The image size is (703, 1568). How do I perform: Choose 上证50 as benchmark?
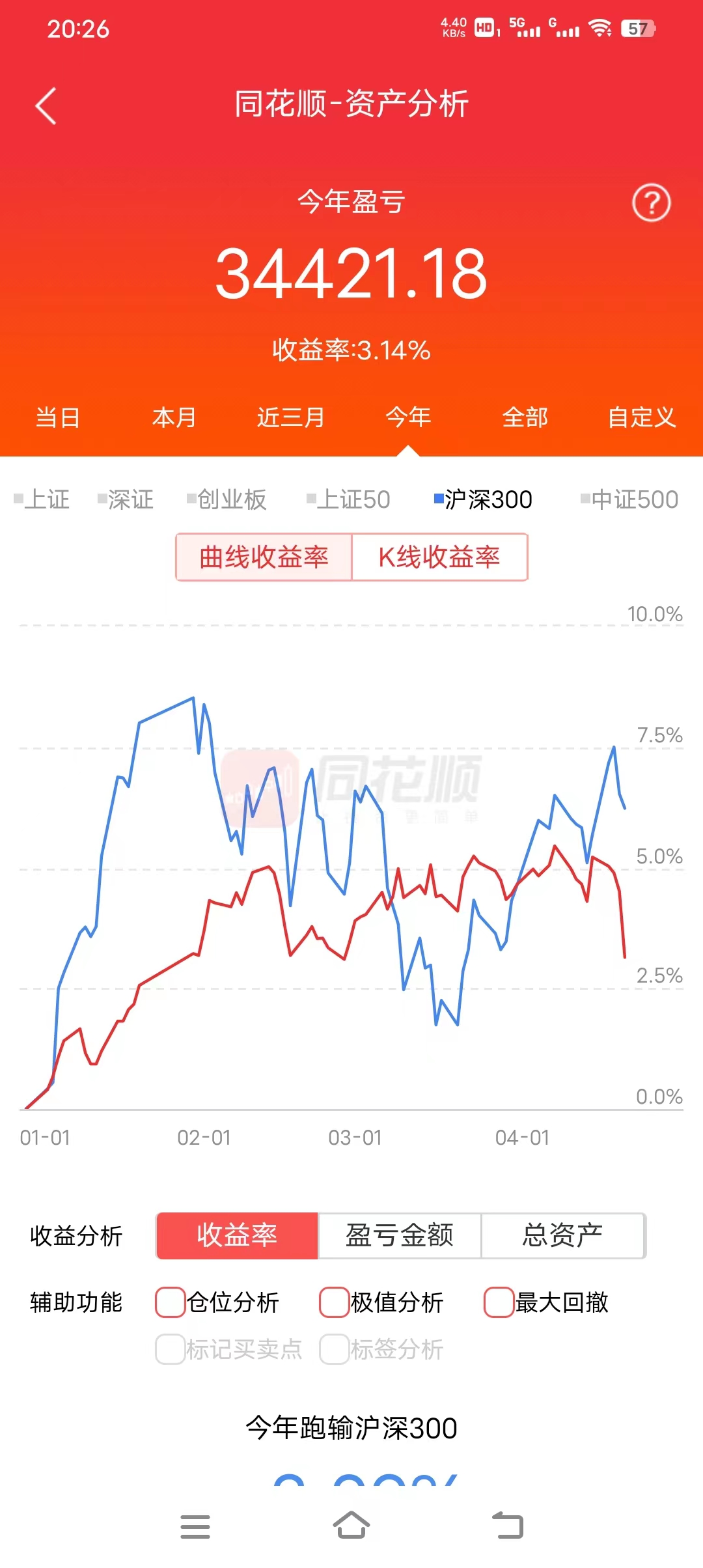point(349,499)
